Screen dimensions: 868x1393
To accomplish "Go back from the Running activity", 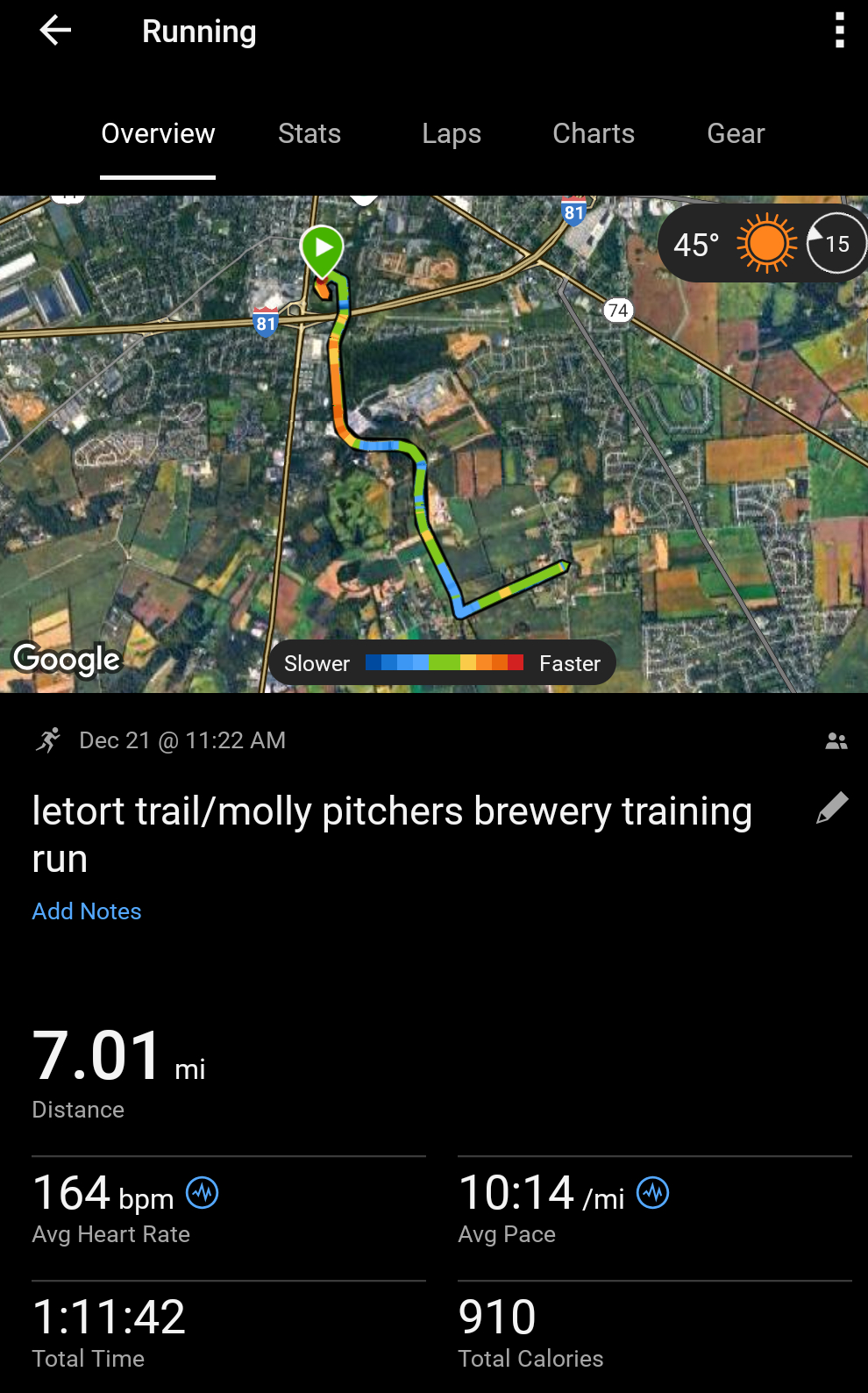I will click(x=55, y=31).
